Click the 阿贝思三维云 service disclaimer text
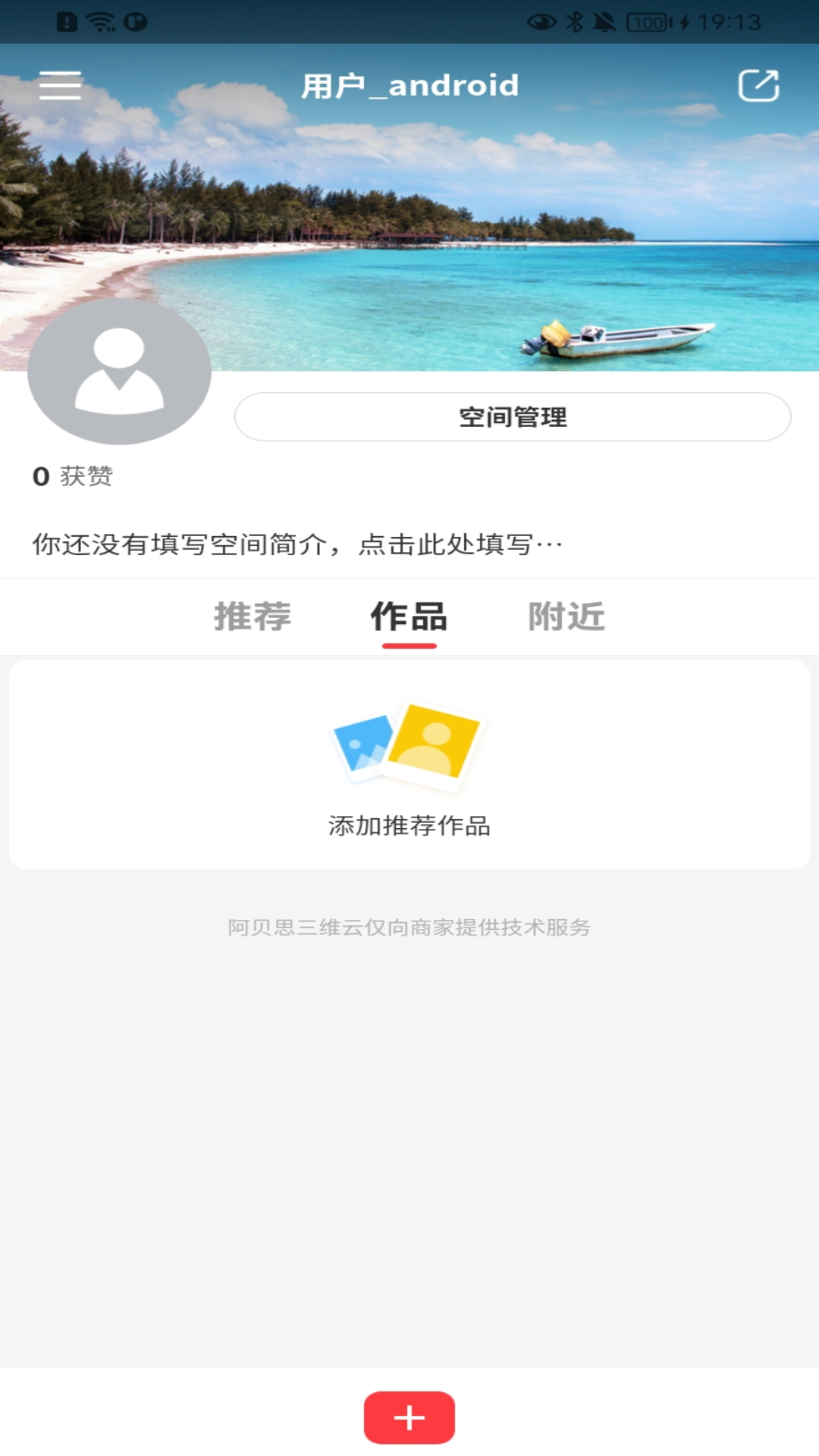Viewport: 819px width, 1456px height. point(409,926)
